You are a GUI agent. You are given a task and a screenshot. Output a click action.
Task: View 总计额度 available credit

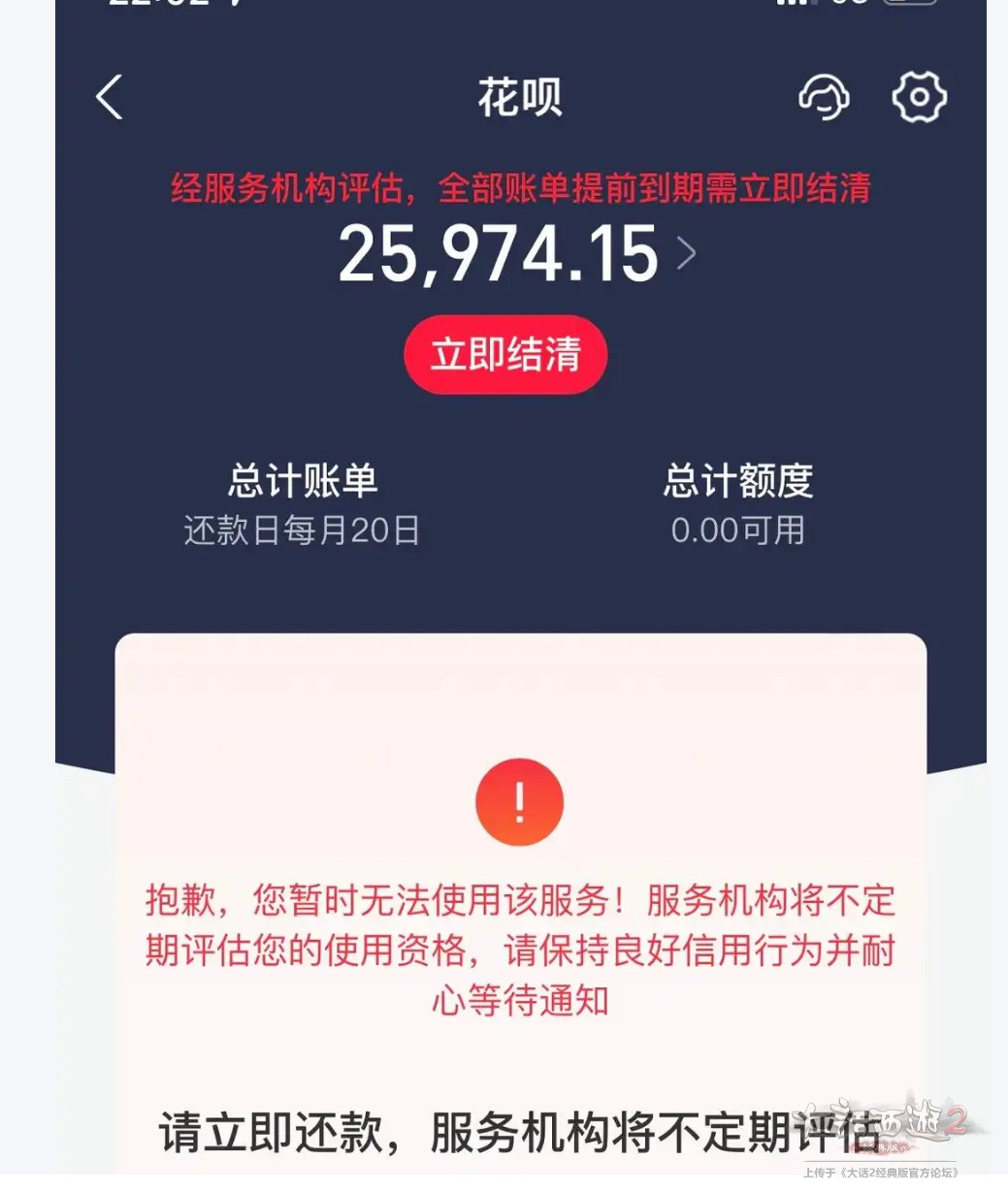click(x=737, y=504)
